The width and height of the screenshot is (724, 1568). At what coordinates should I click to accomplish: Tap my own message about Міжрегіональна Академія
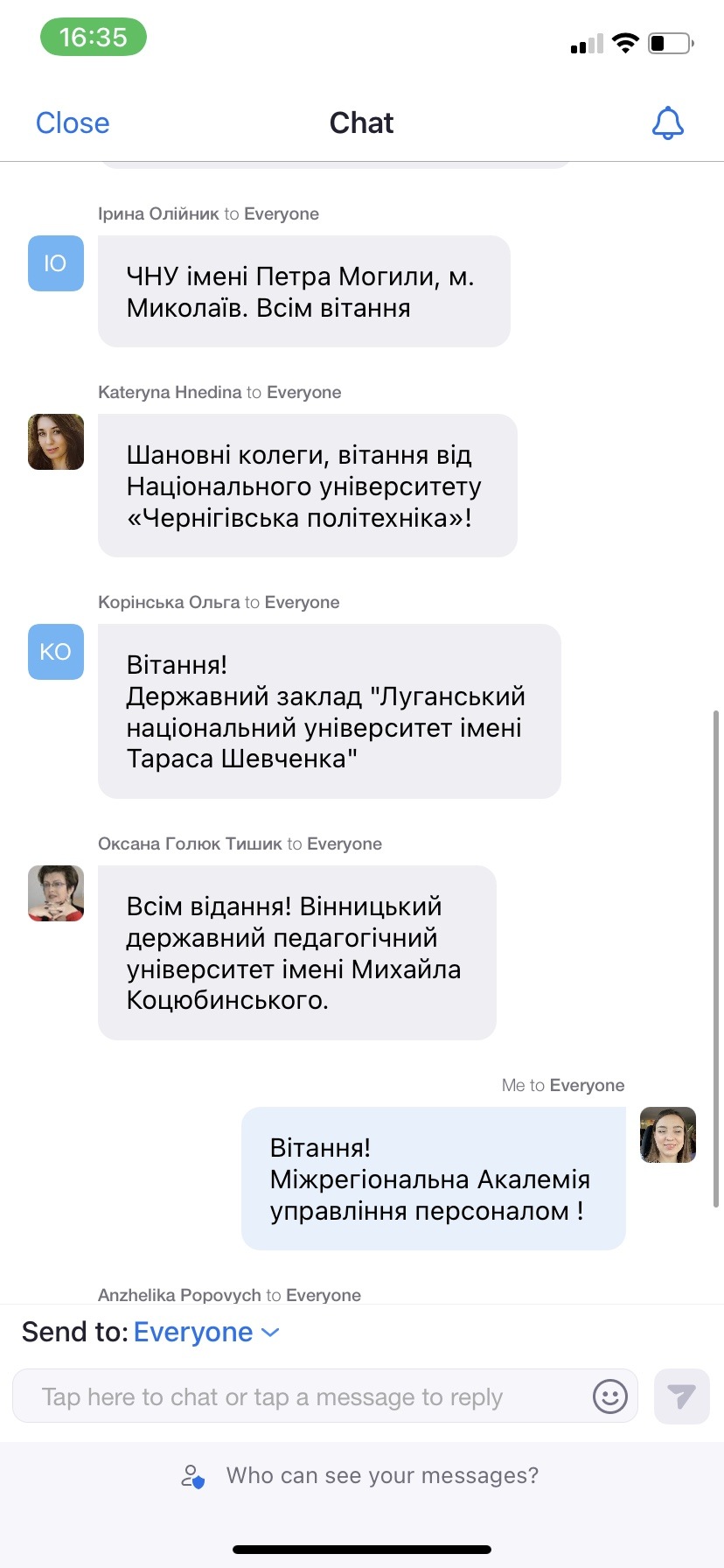point(433,1179)
